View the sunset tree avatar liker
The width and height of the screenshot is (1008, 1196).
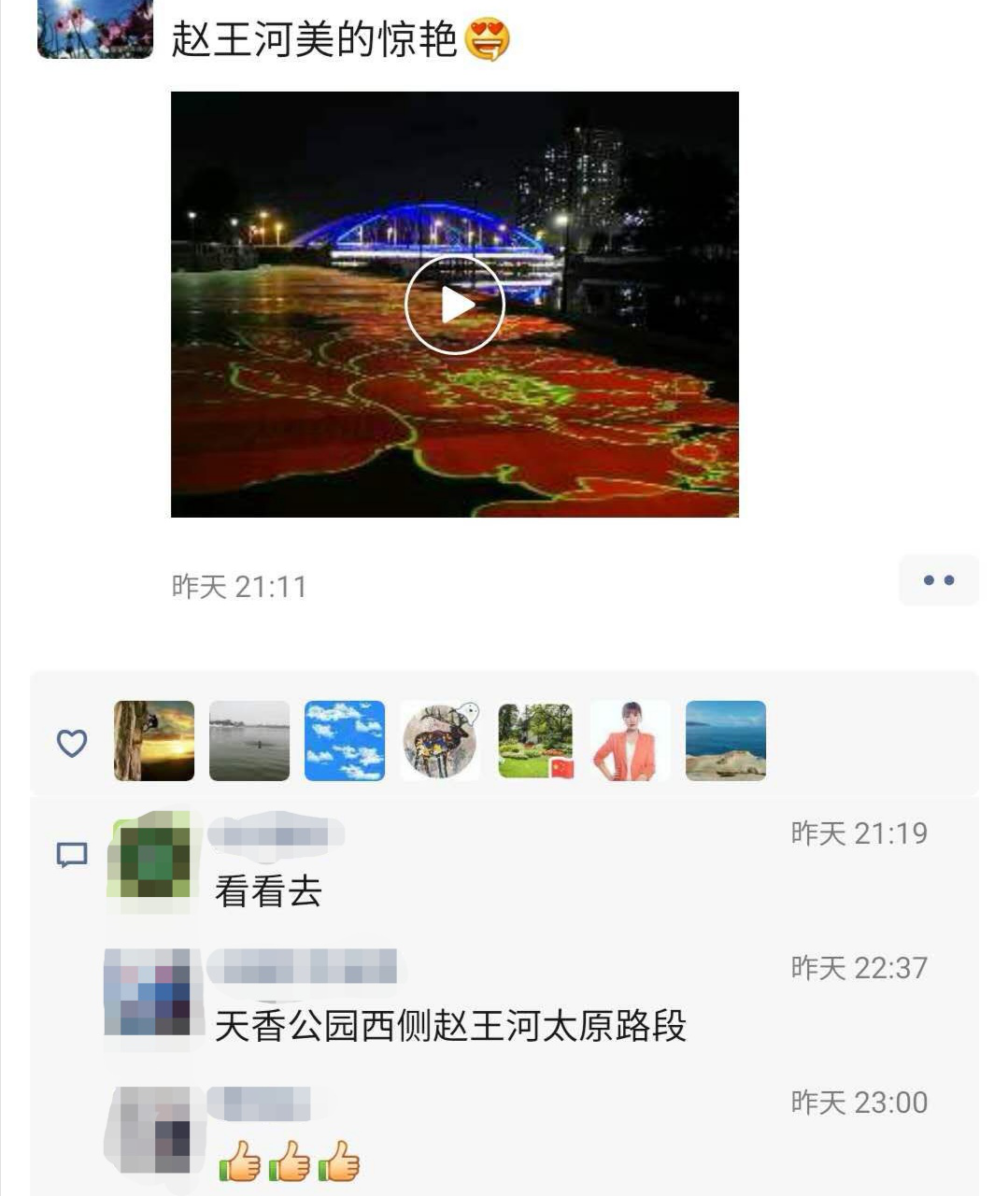(x=154, y=741)
